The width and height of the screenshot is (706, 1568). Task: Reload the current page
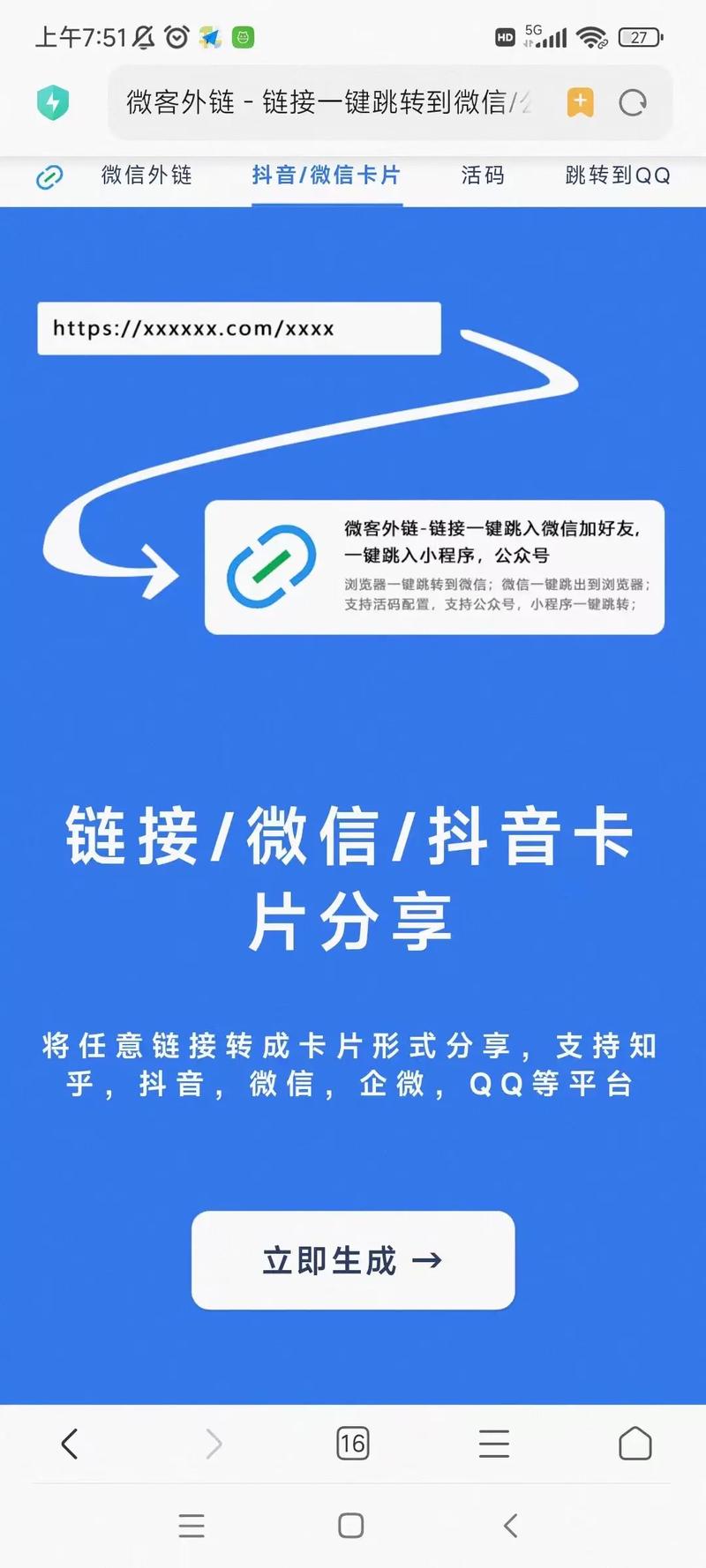tap(632, 102)
